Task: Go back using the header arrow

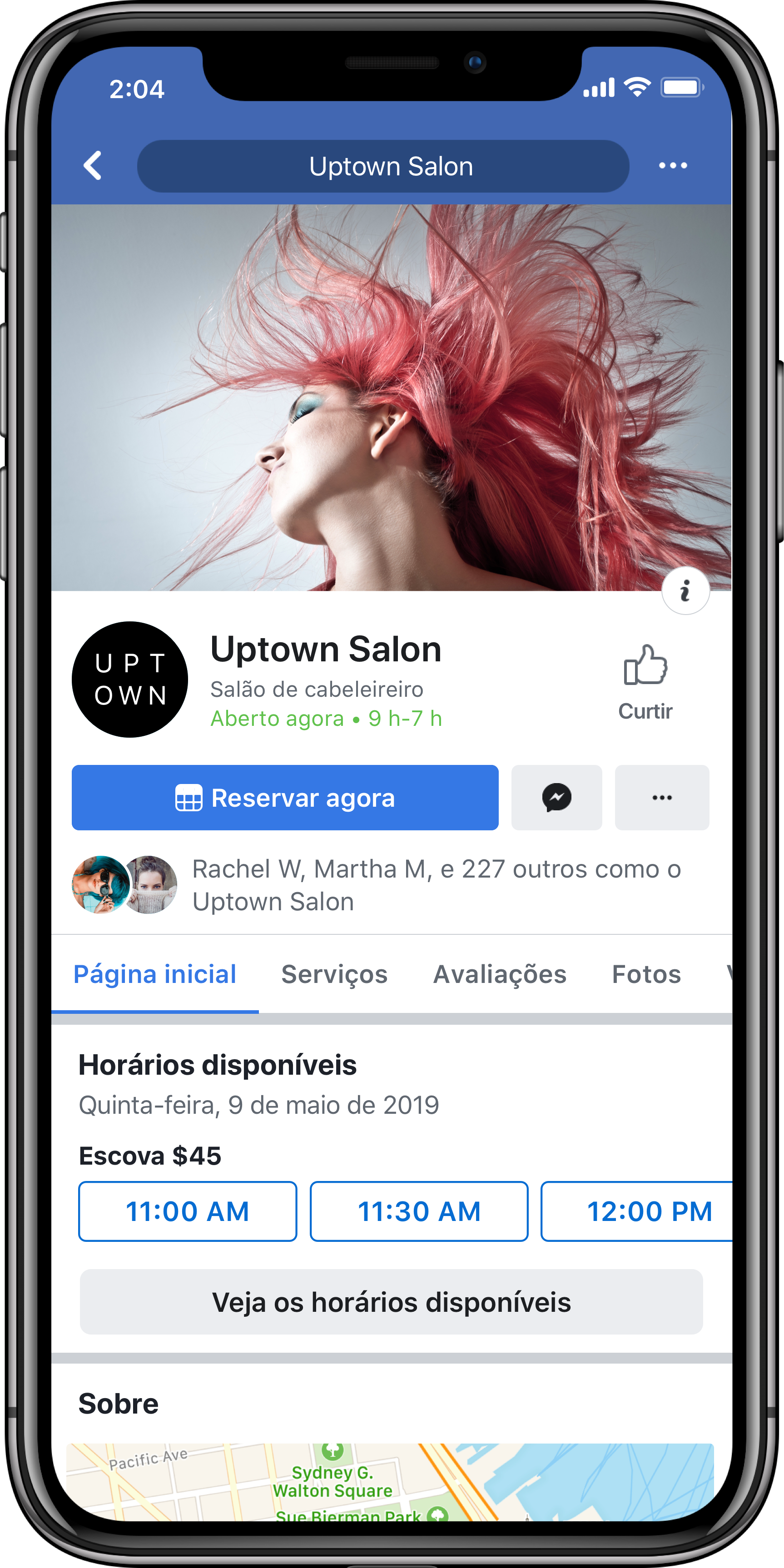Action: [x=93, y=165]
